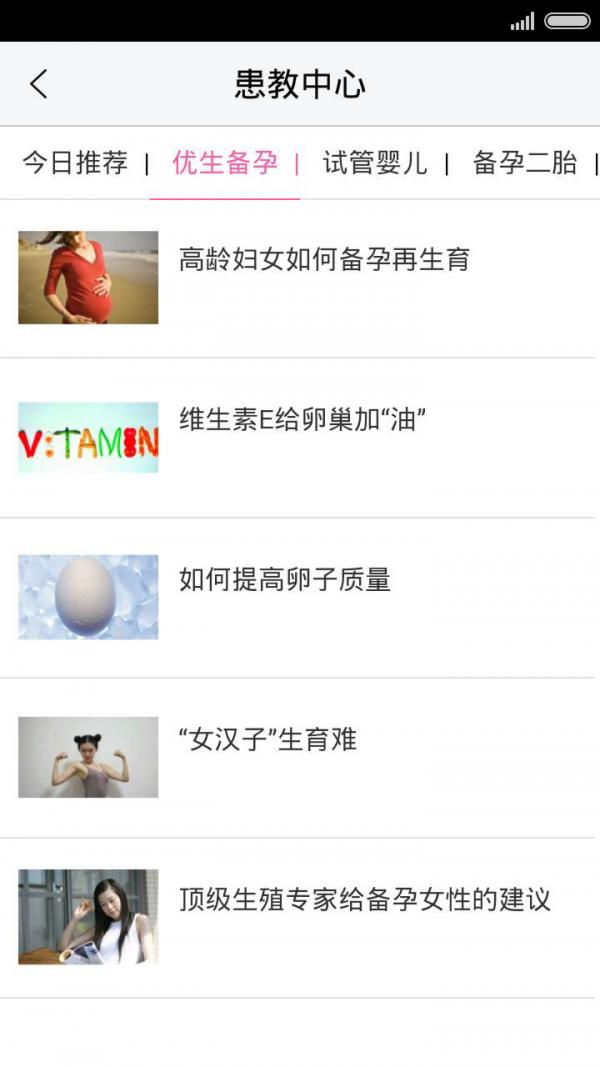Image resolution: width=600 pixels, height=1067 pixels.
Task: Switch to the 今日推荐 tab
Action: coord(75,163)
